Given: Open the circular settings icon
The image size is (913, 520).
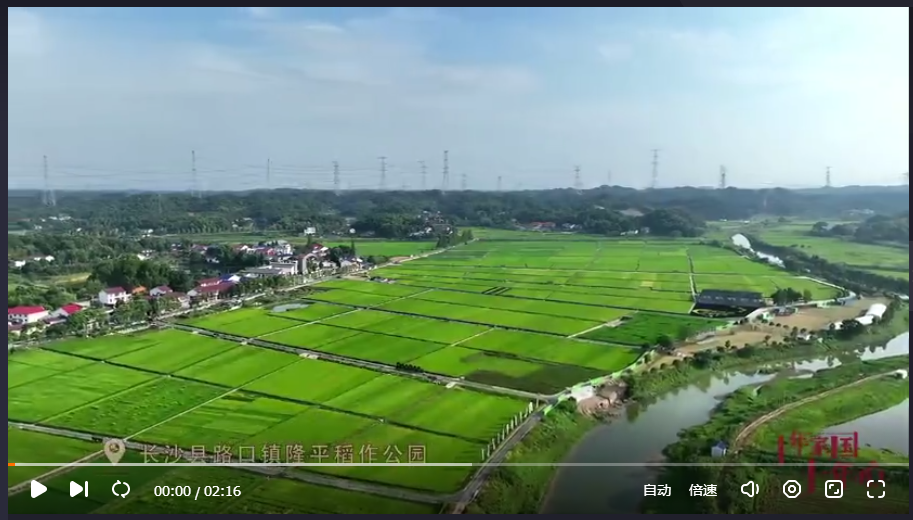Looking at the screenshot, I should pyautogui.click(x=792, y=489).
